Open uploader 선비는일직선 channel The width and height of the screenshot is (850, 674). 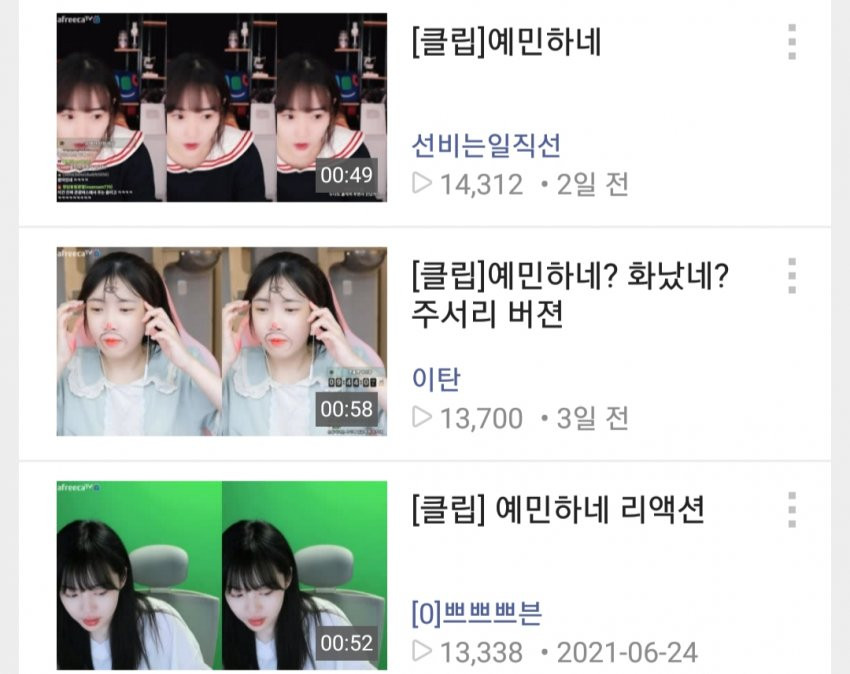point(486,146)
